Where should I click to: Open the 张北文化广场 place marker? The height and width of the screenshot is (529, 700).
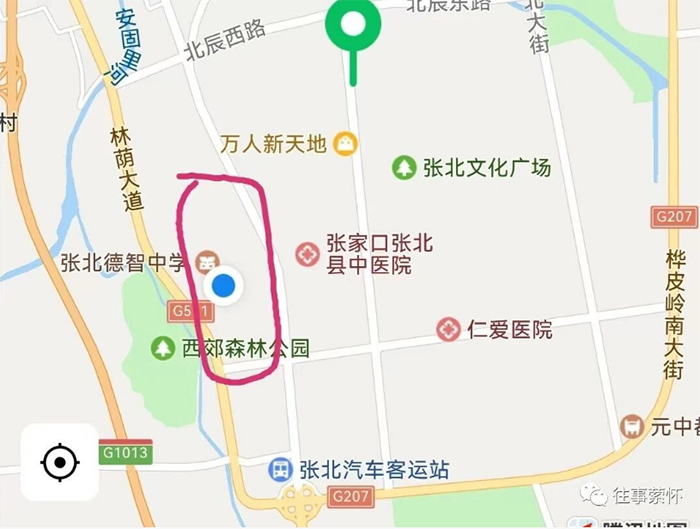(x=404, y=168)
